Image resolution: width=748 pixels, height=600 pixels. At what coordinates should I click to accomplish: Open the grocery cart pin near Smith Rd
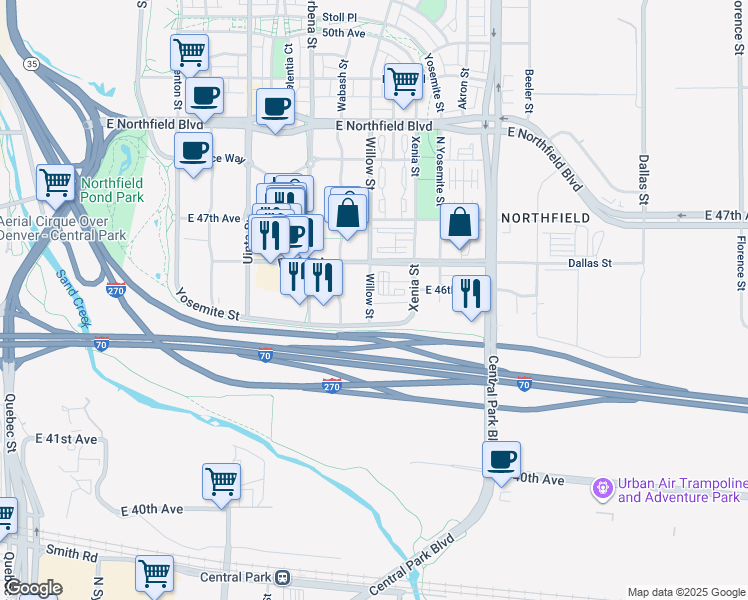pos(155,574)
